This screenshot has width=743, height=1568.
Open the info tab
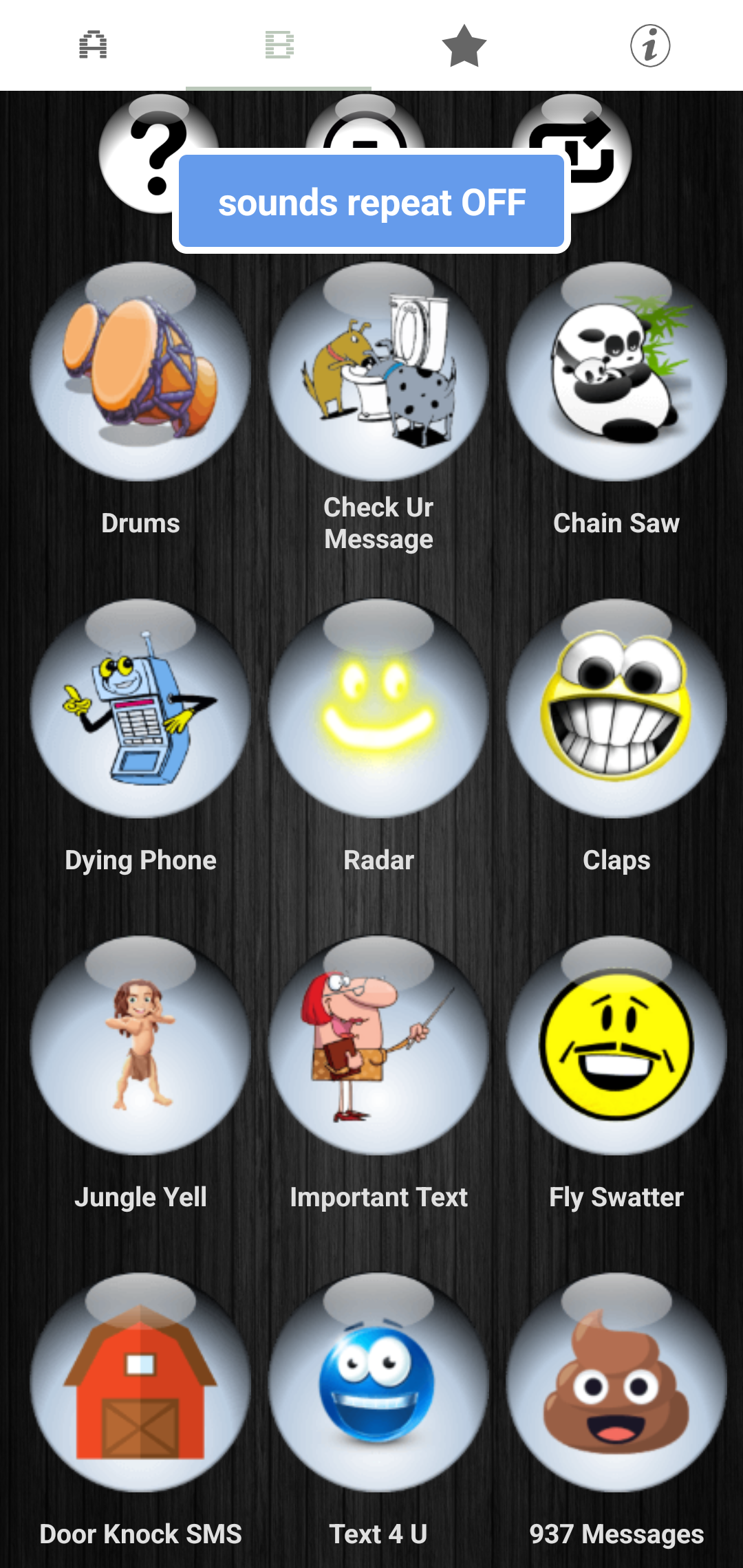click(650, 45)
